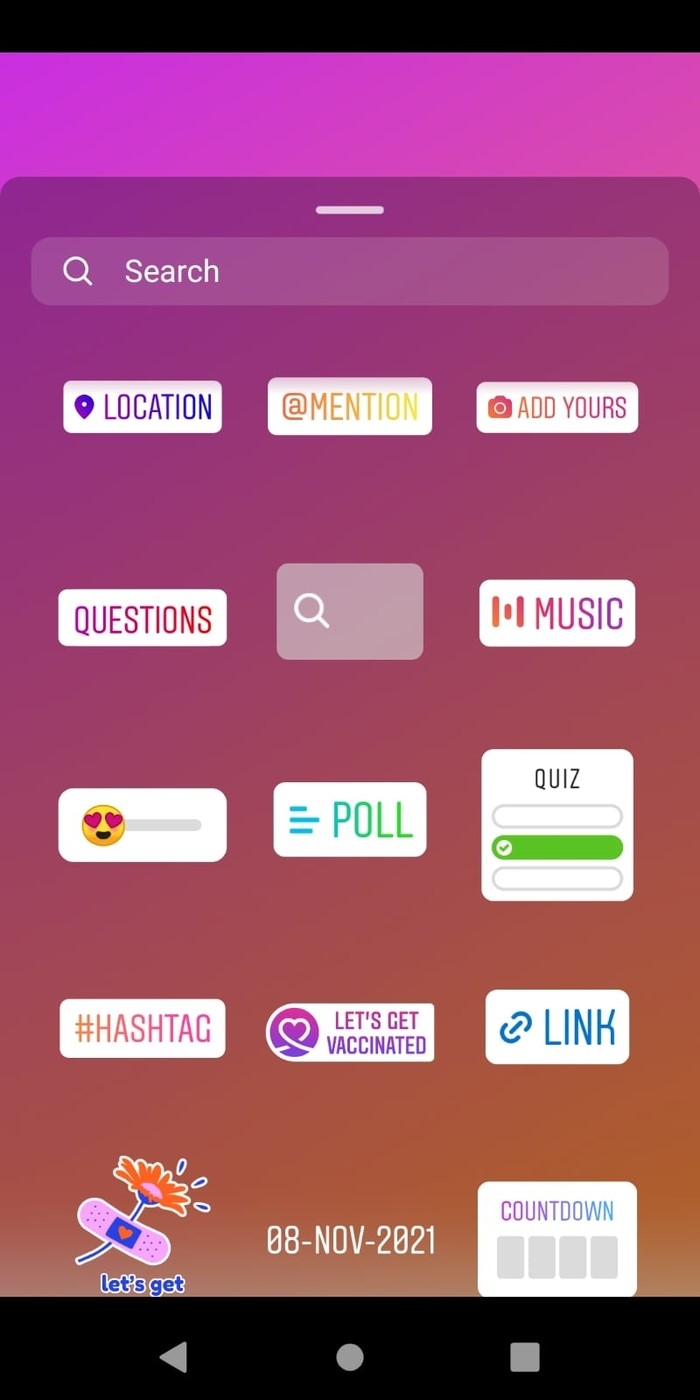
Task: Add the Location sticker
Action: 142,407
